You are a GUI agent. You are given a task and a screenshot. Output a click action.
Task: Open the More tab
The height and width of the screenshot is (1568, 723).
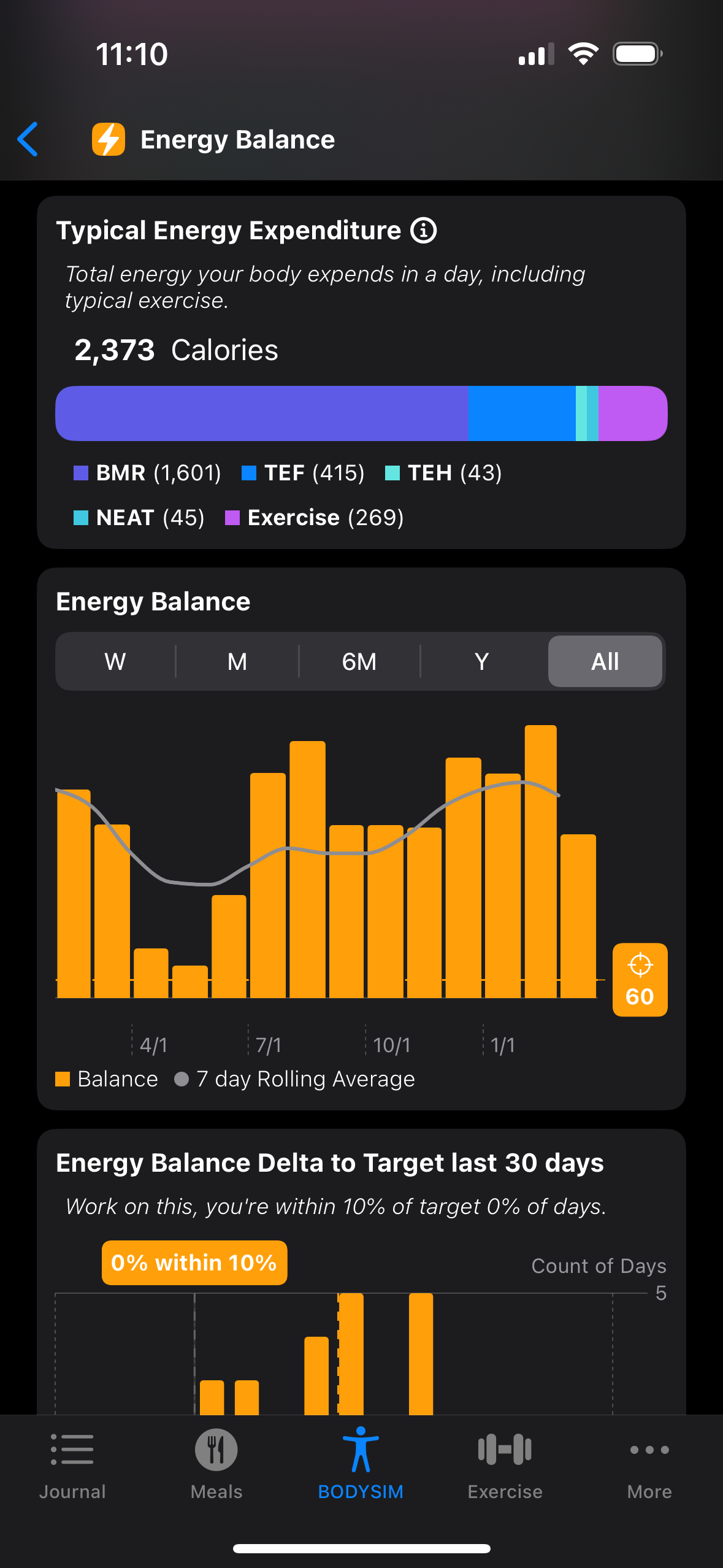[x=649, y=1465]
